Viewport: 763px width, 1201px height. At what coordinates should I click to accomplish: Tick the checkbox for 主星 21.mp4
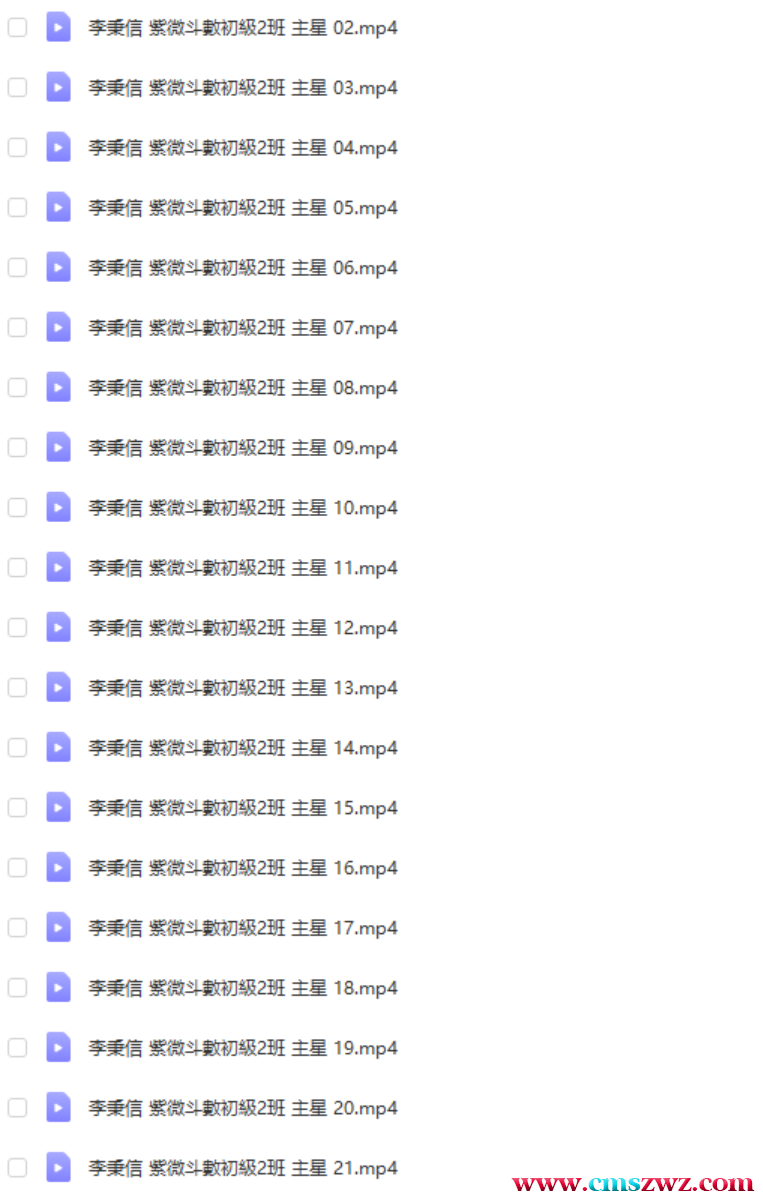point(17,1168)
